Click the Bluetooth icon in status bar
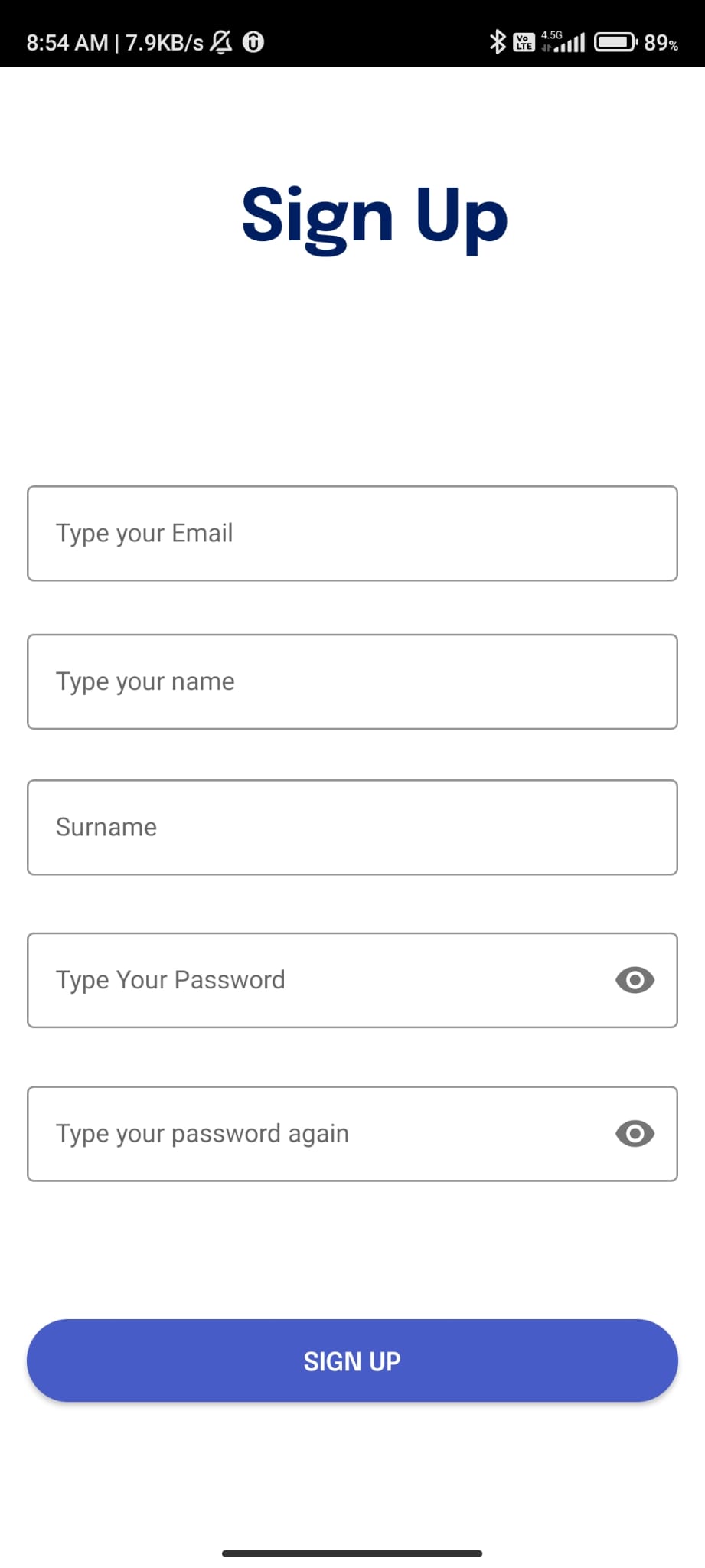 (x=497, y=42)
